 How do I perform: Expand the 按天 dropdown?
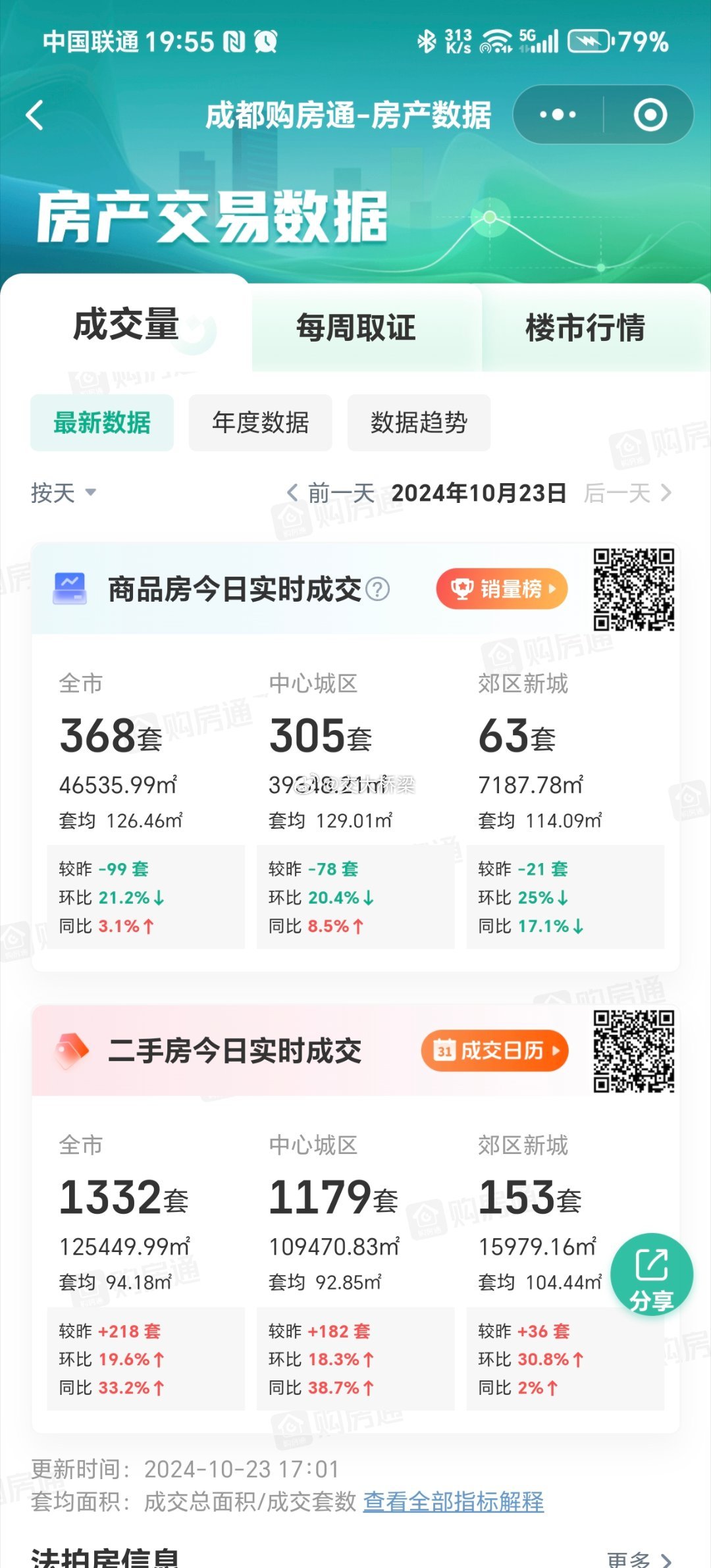[x=63, y=492]
